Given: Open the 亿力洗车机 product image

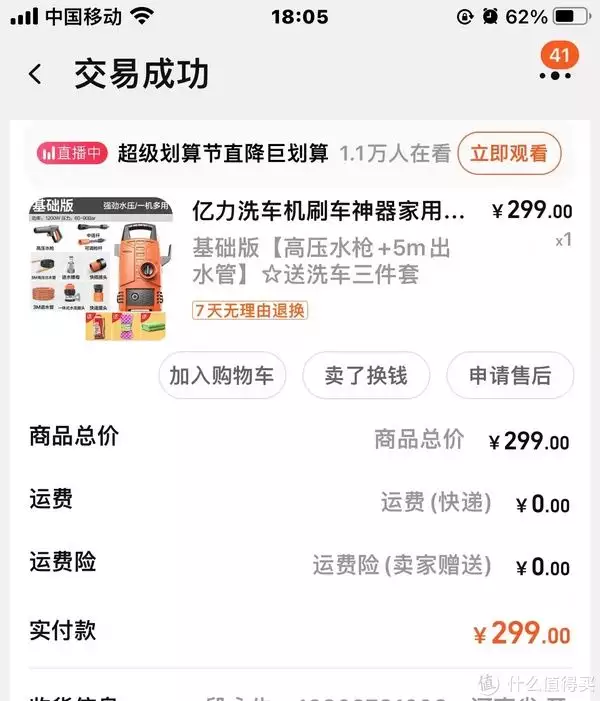Looking at the screenshot, I should [x=100, y=269].
